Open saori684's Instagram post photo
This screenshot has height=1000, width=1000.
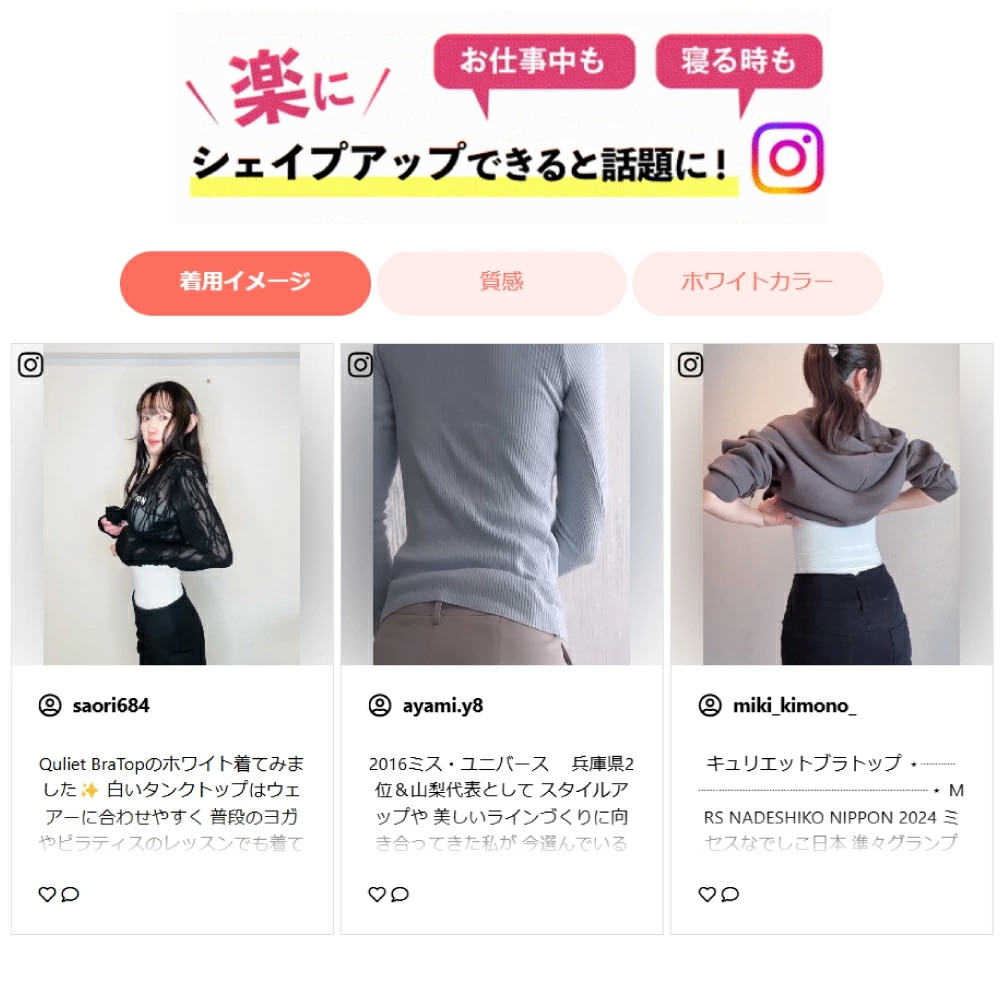pyautogui.click(x=172, y=505)
